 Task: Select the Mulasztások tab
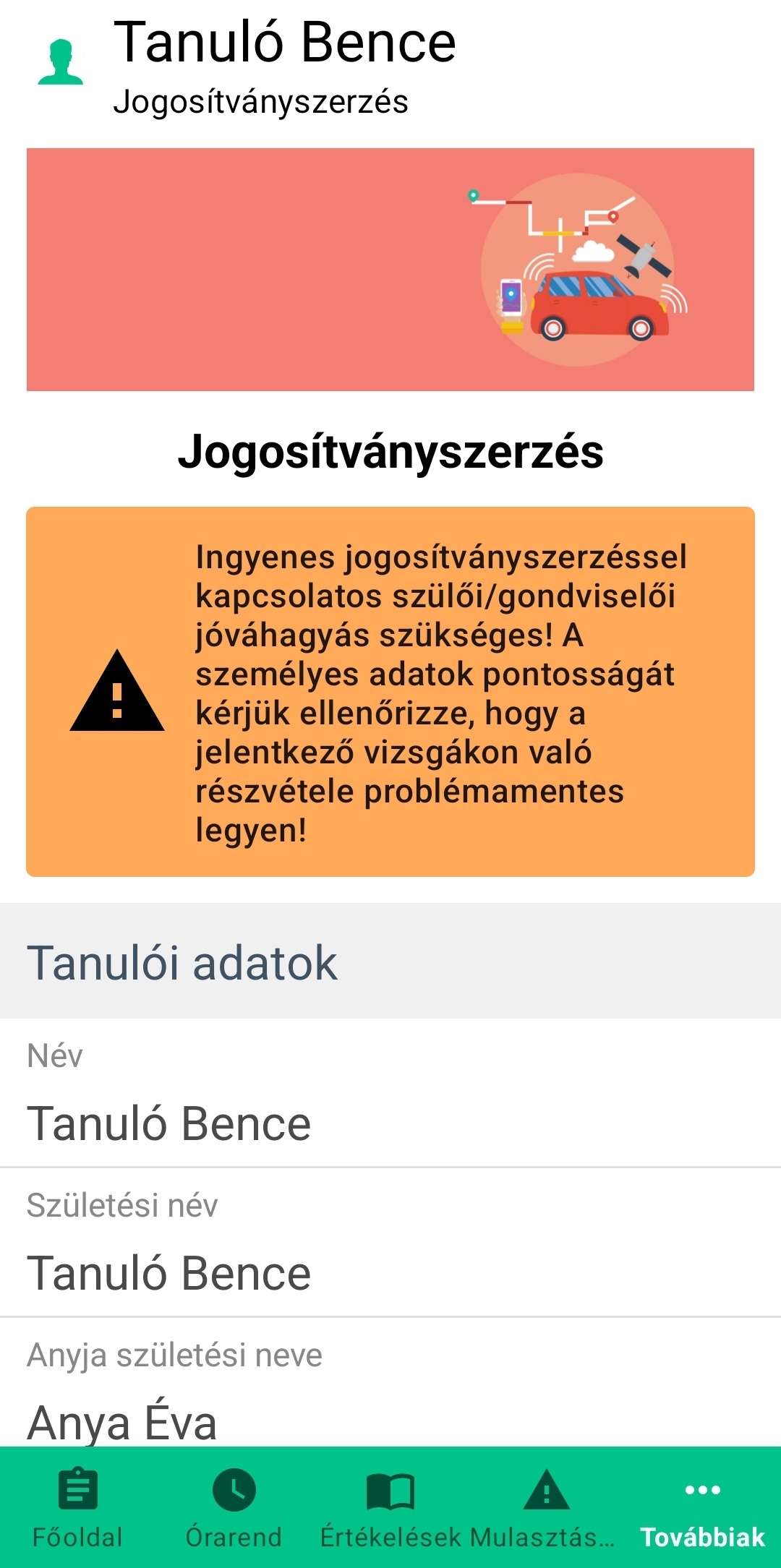point(546,1508)
